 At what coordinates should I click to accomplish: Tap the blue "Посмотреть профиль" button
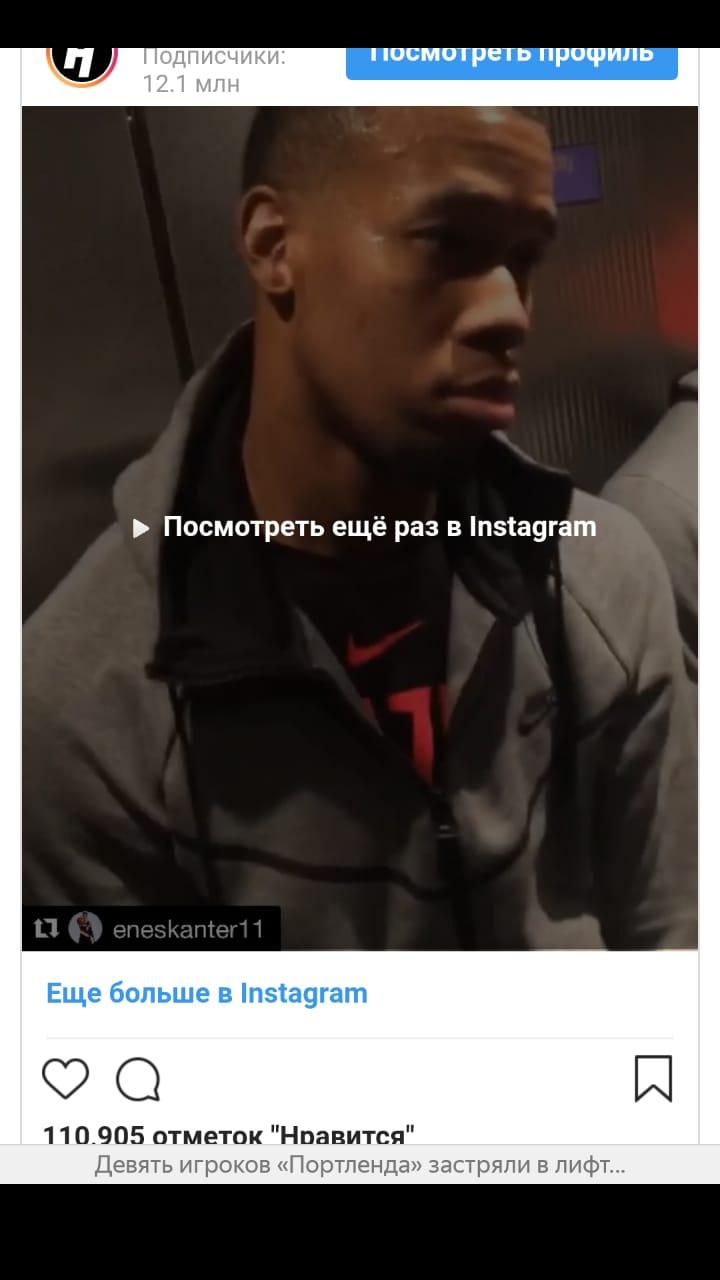pos(512,61)
